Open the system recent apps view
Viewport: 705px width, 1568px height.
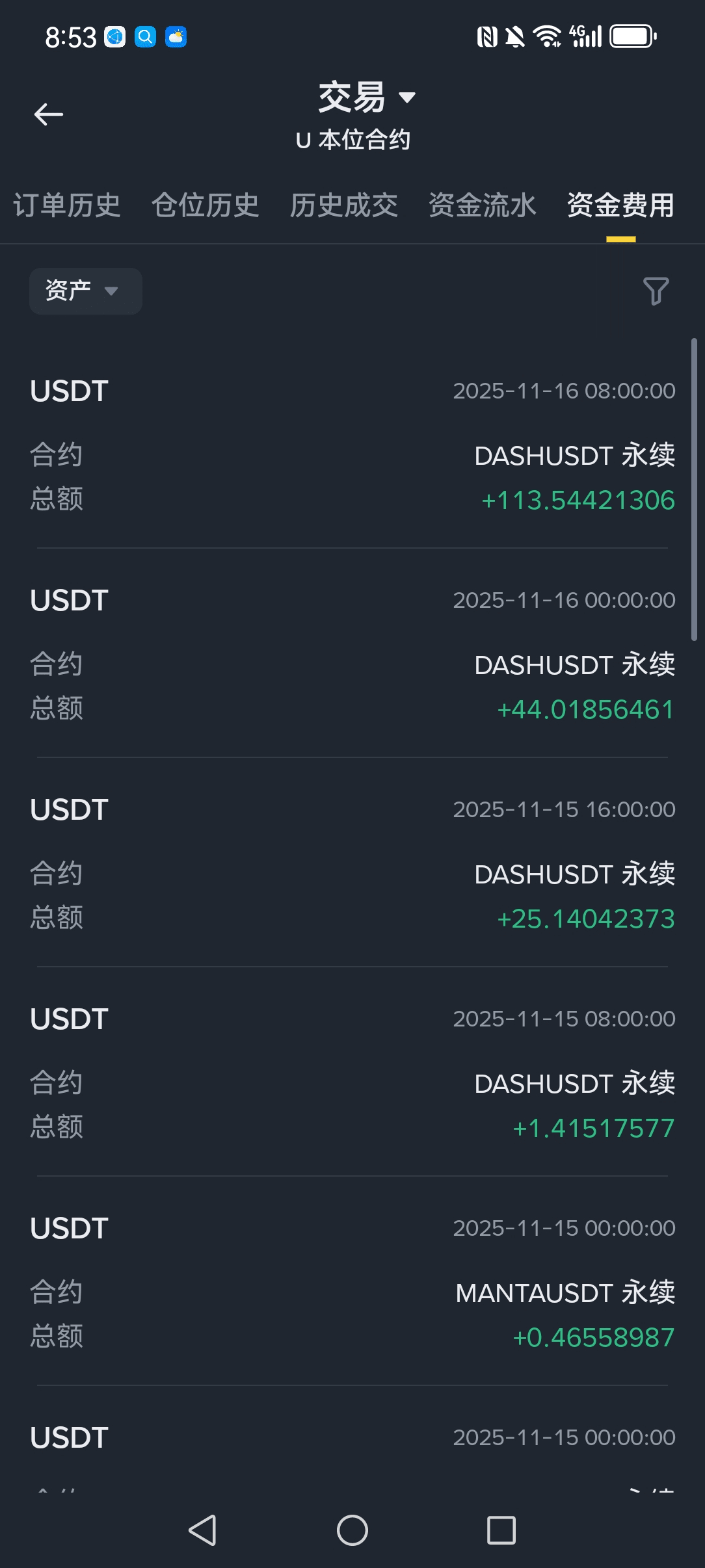[x=501, y=1530]
